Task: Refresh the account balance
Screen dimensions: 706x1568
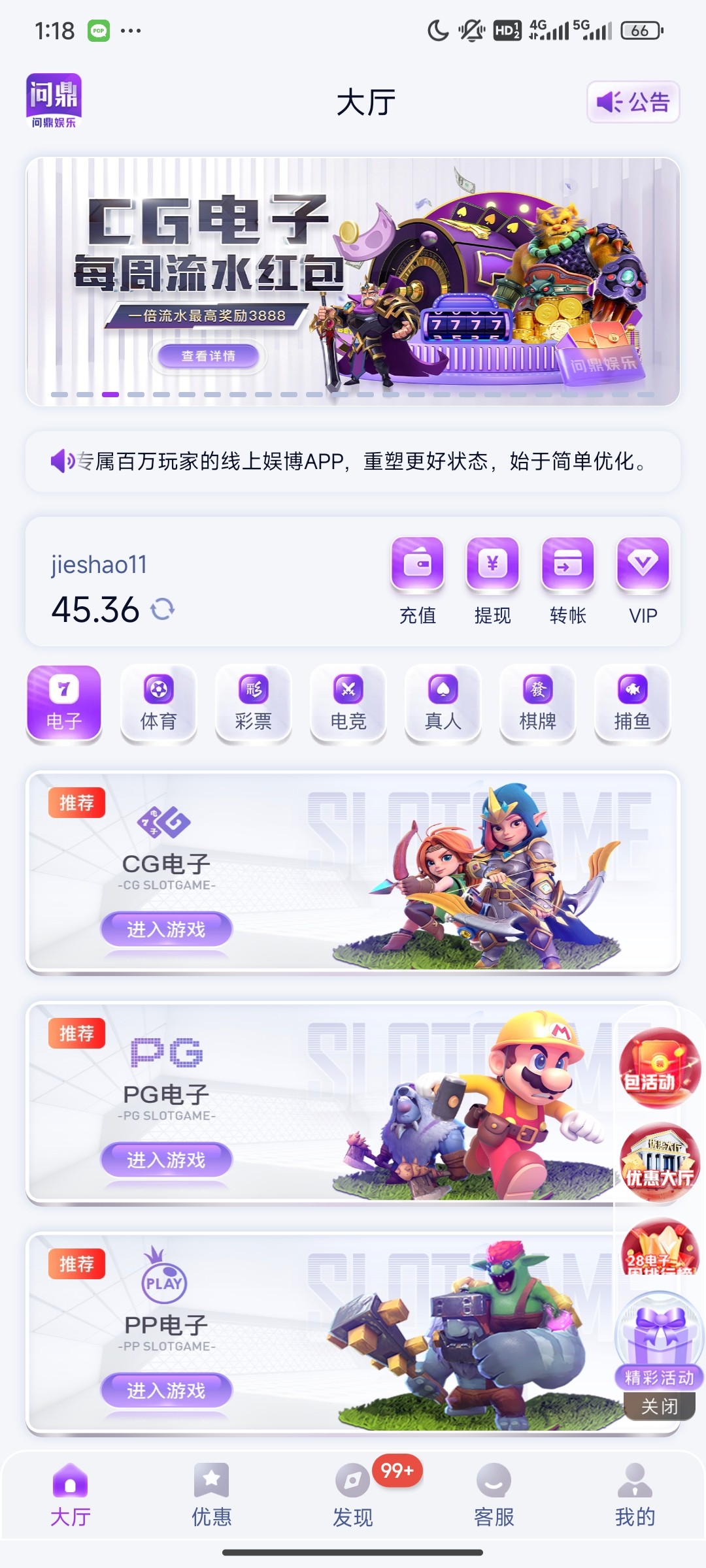Action: coord(162,610)
